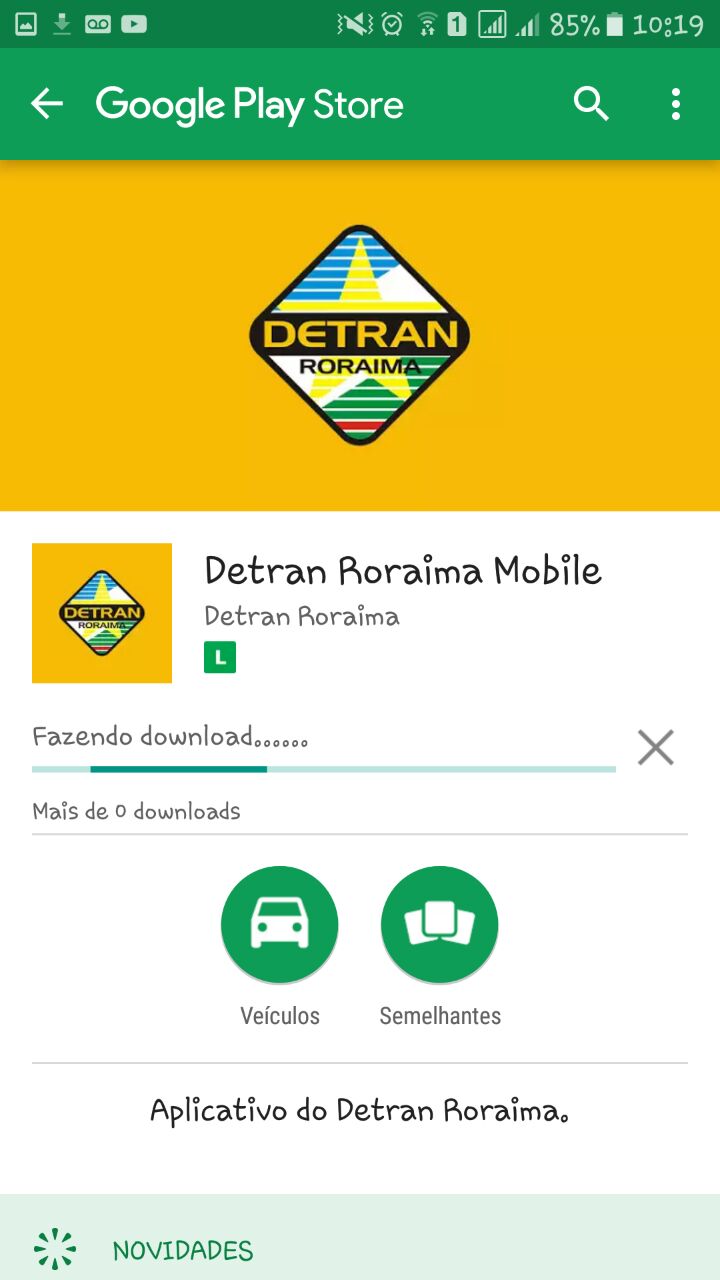Open the Veículos category
The width and height of the screenshot is (720, 1280).
279,925
